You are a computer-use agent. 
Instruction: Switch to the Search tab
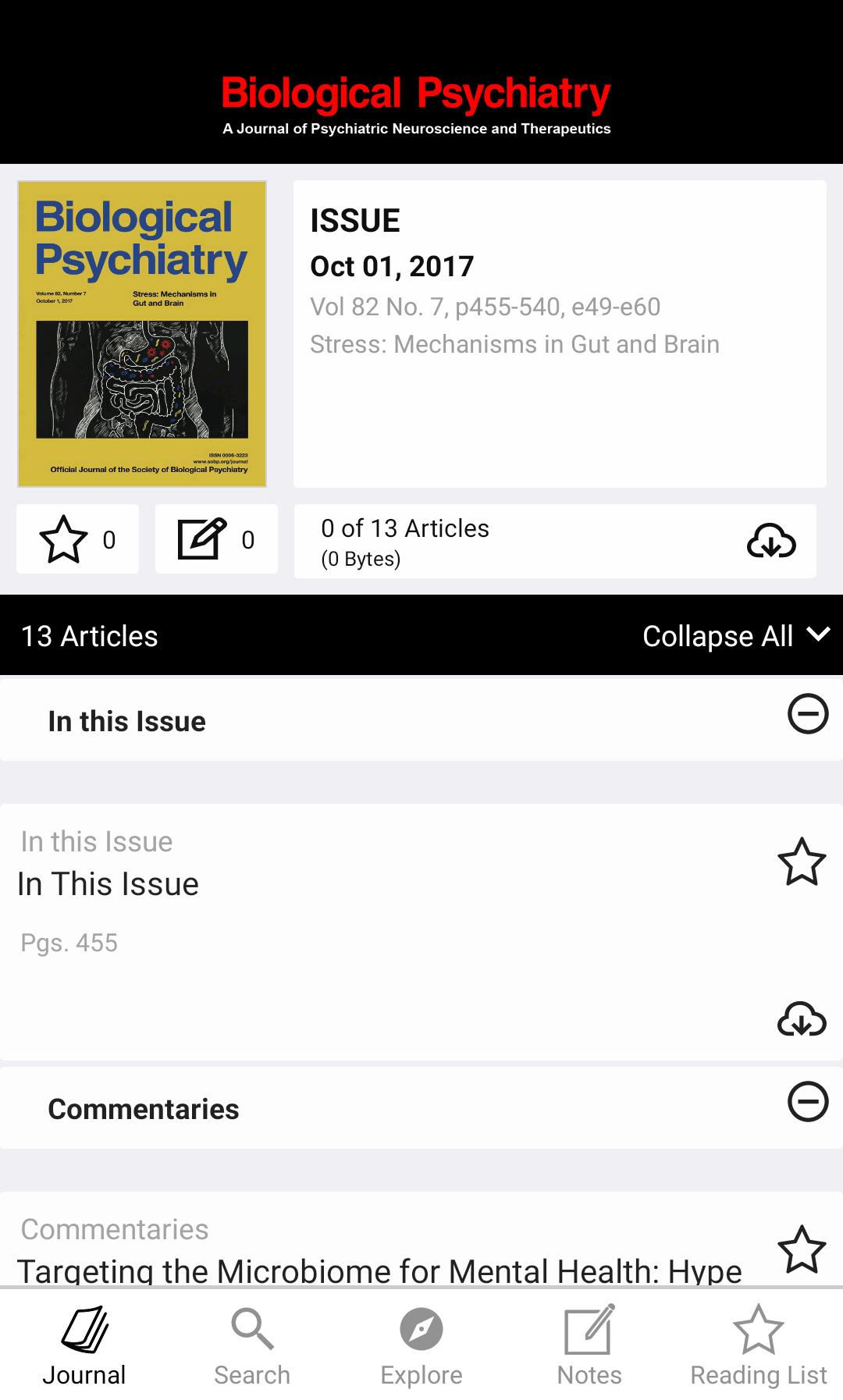[252, 1345]
